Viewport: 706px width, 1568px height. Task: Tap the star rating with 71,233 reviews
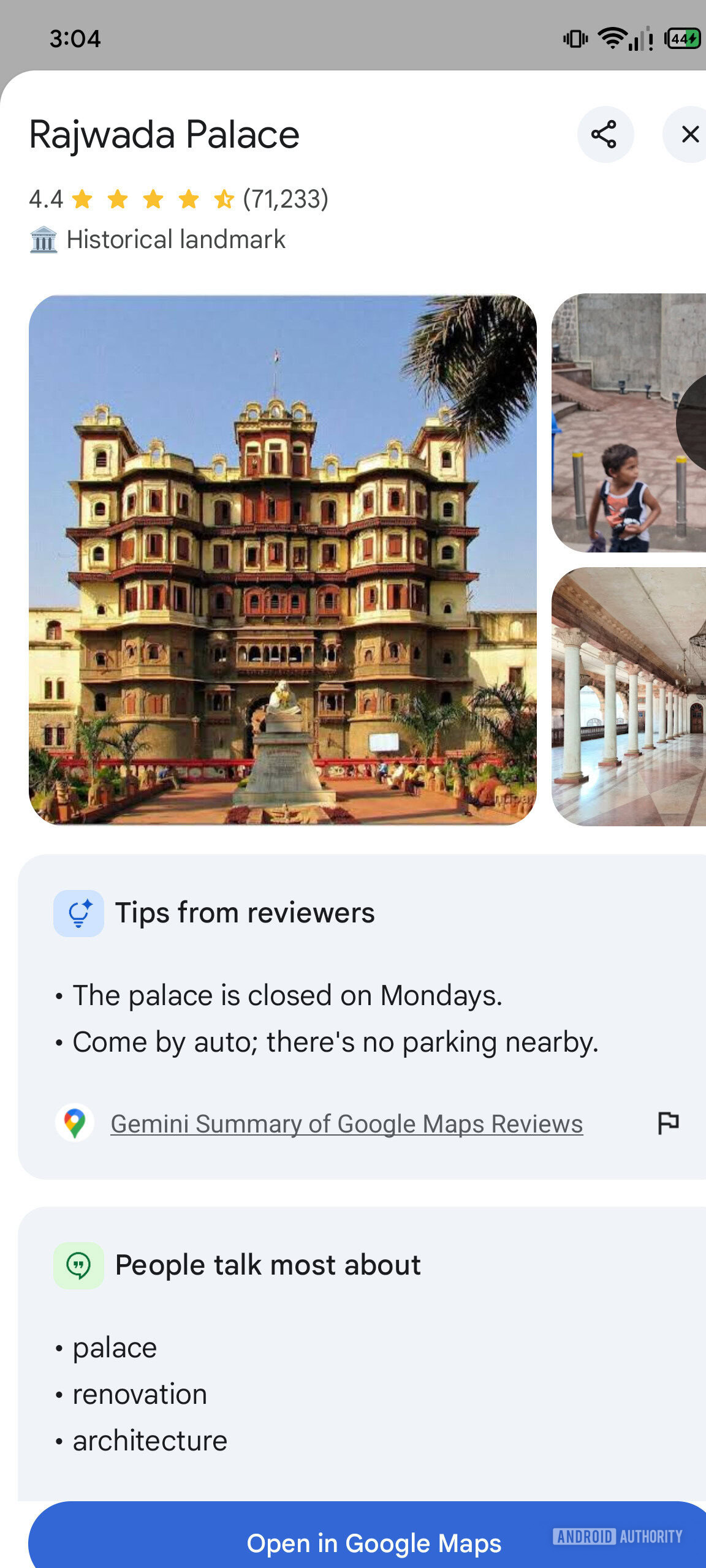[179, 199]
